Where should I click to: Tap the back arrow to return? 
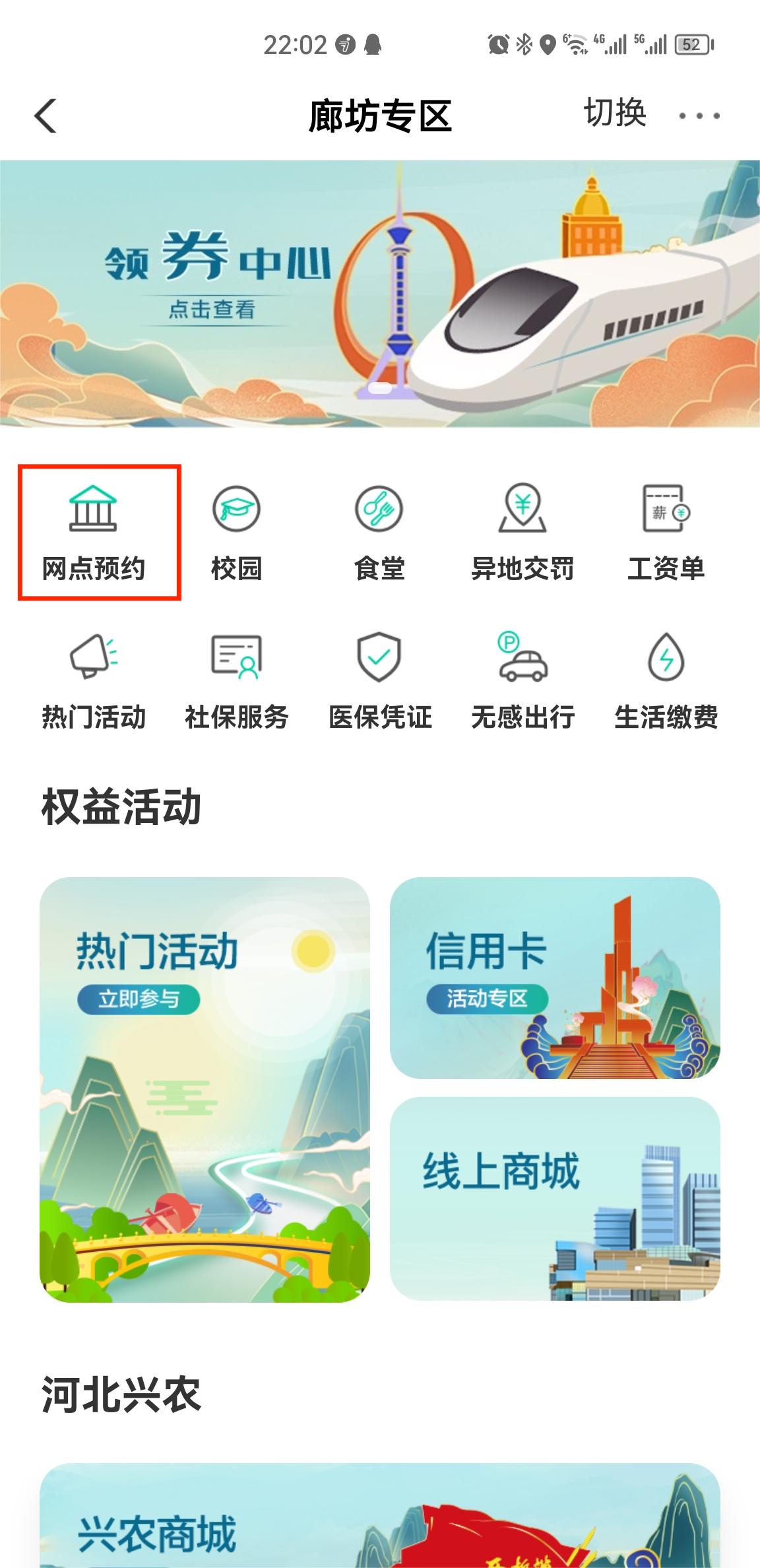[x=44, y=115]
